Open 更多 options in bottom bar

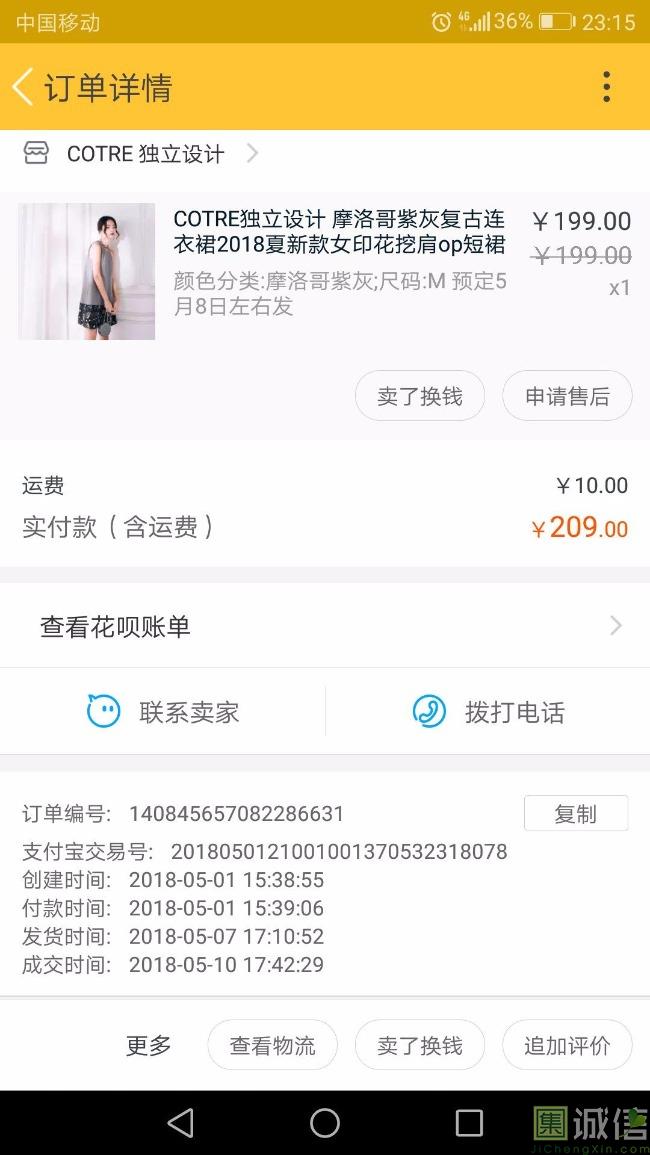coord(148,1046)
